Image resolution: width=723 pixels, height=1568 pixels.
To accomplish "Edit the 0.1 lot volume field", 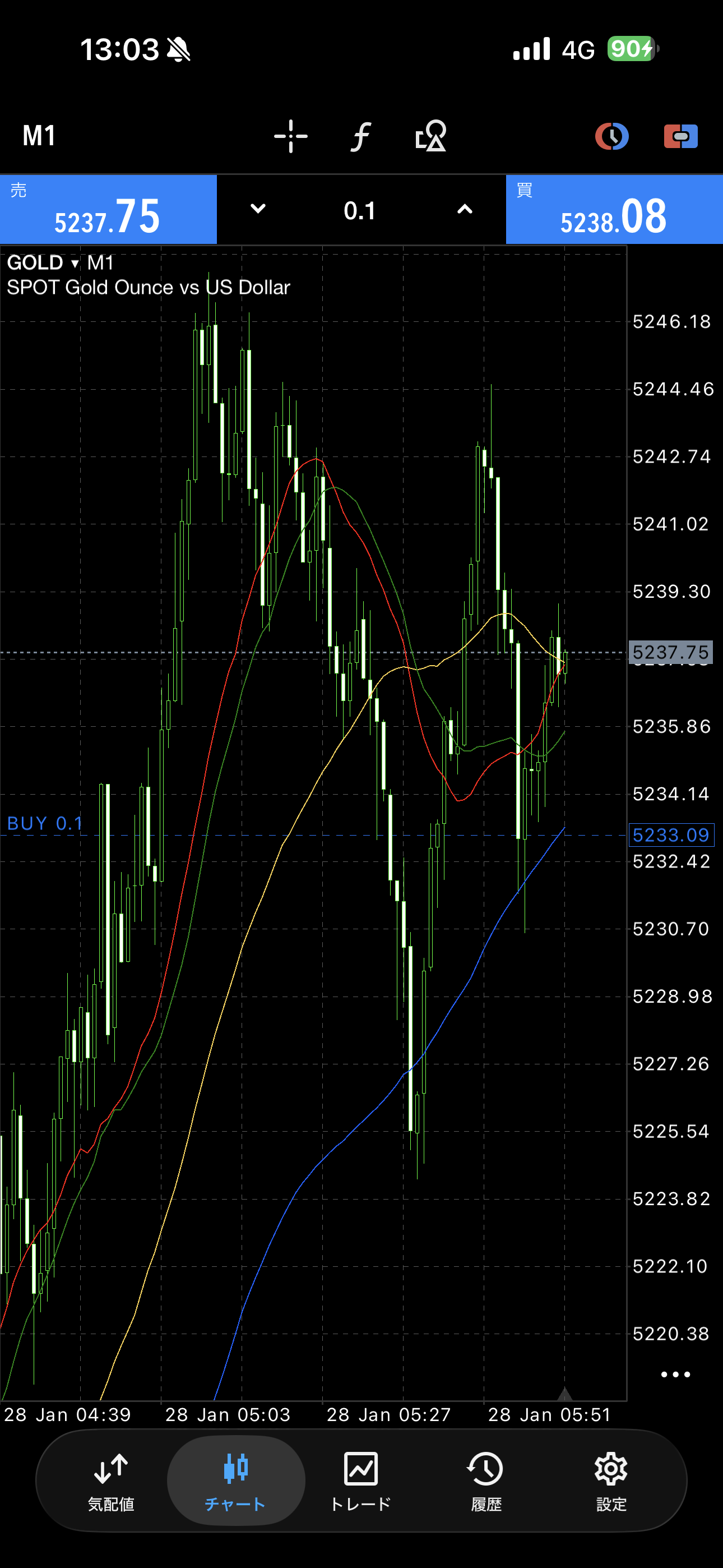I will pyautogui.click(x=360, y=211).
